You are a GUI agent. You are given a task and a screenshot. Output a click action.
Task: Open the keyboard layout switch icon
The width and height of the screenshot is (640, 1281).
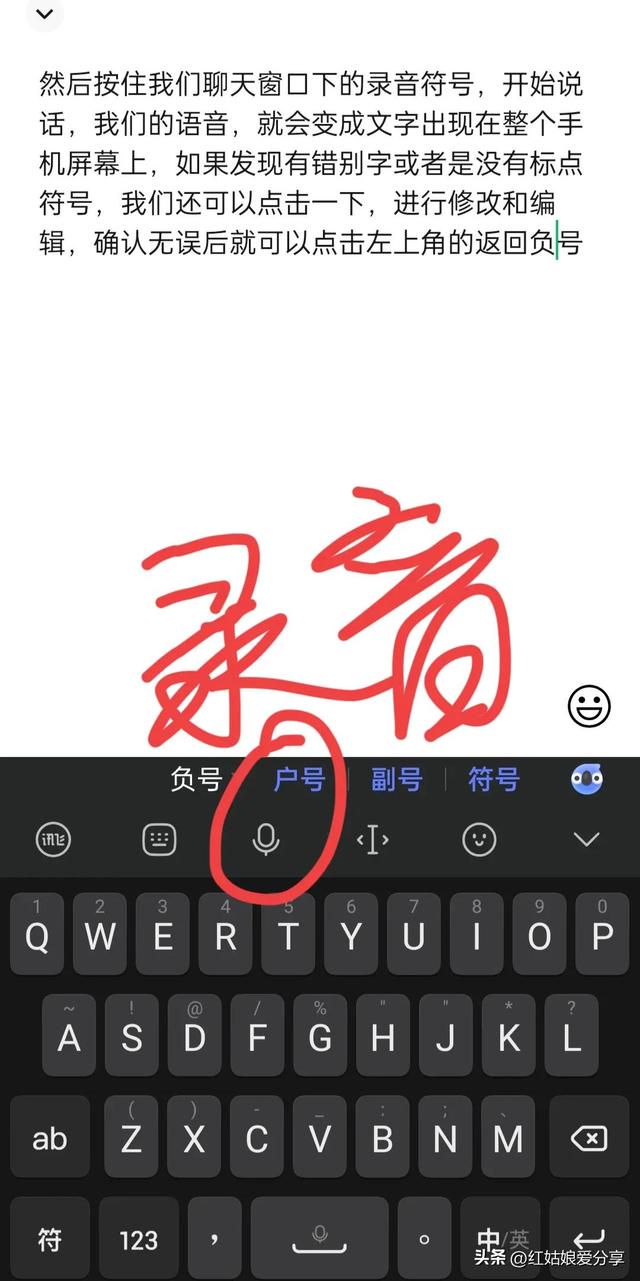click(159, 840)
